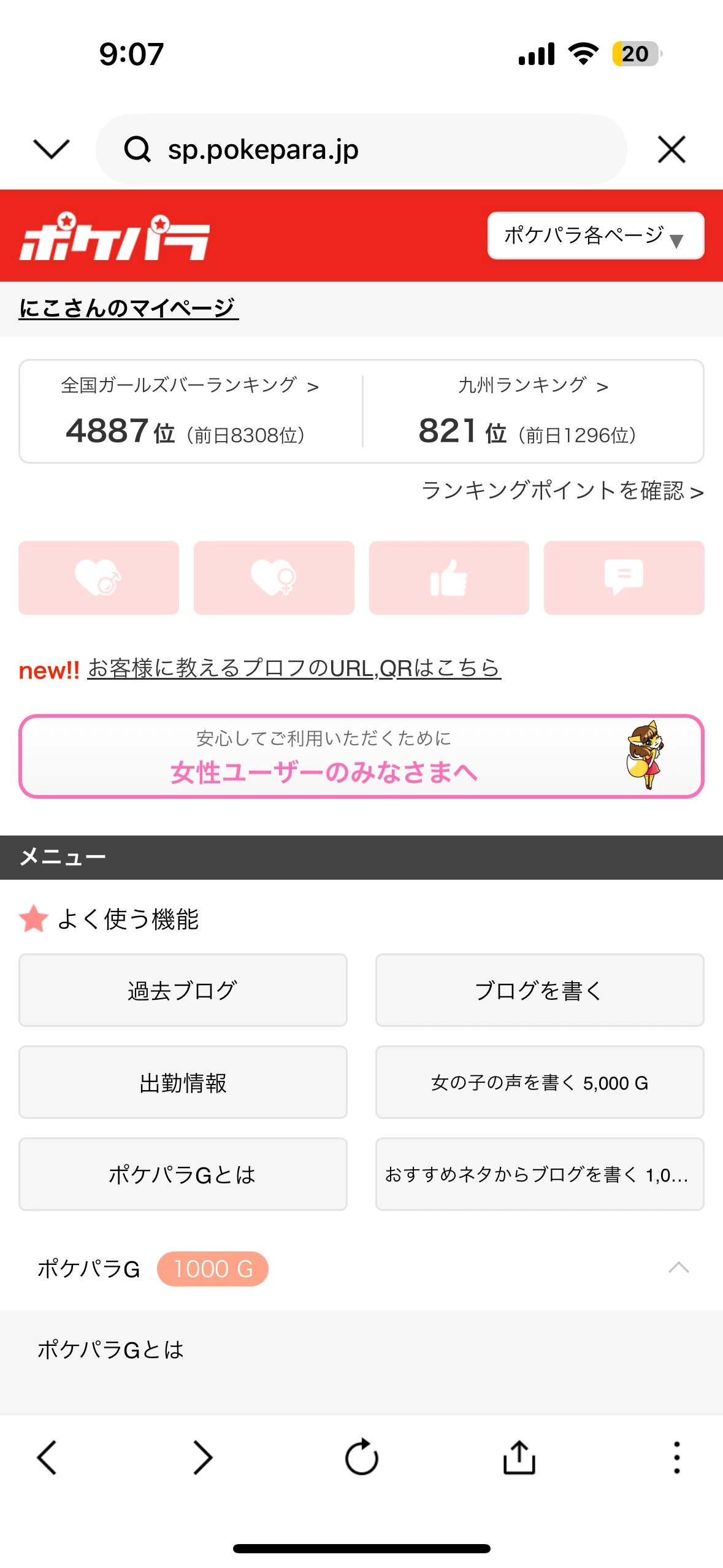
Task: Share this page
Action: tap(519, 1457)
